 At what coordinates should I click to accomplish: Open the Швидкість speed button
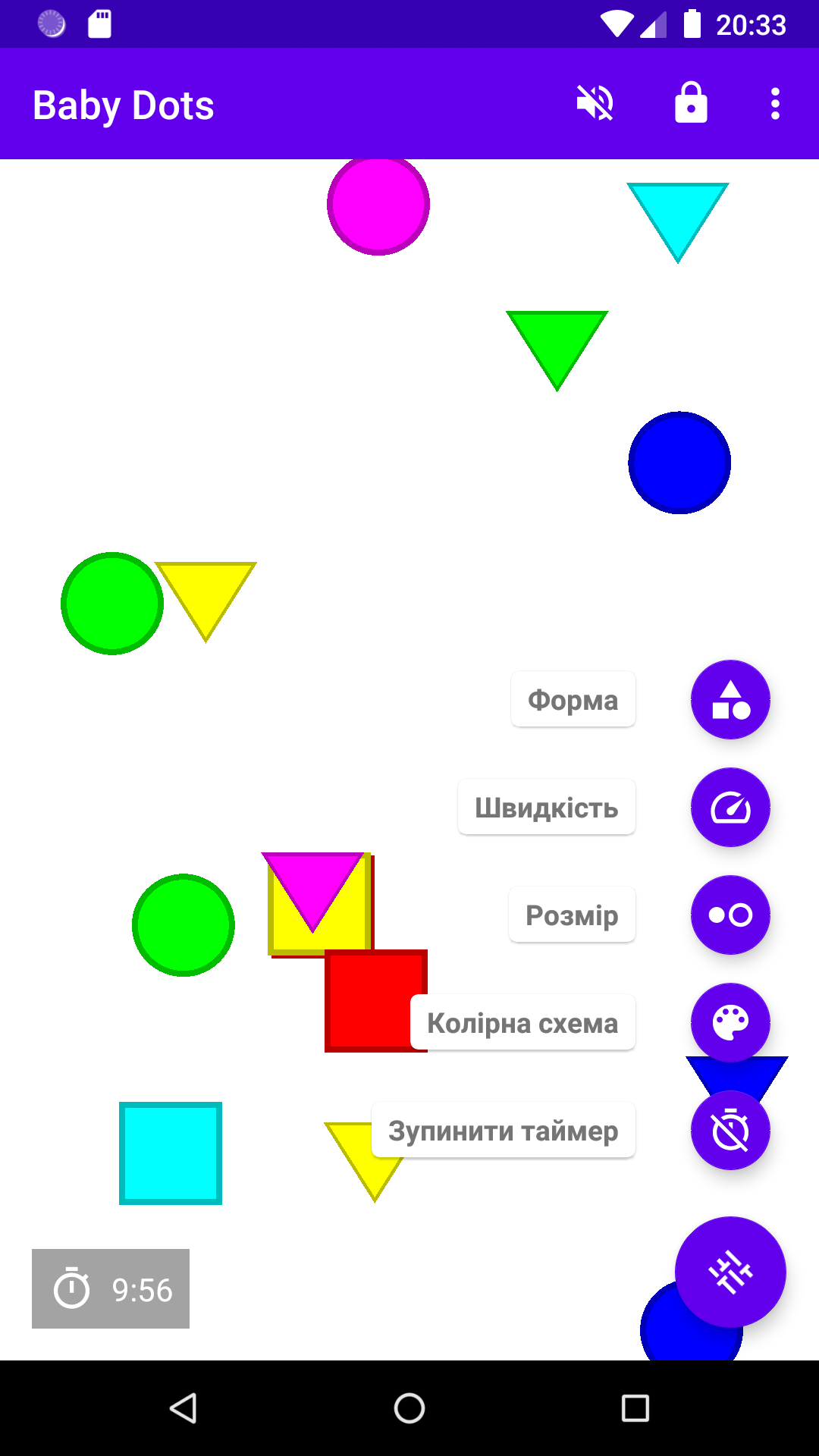(730, 808)
